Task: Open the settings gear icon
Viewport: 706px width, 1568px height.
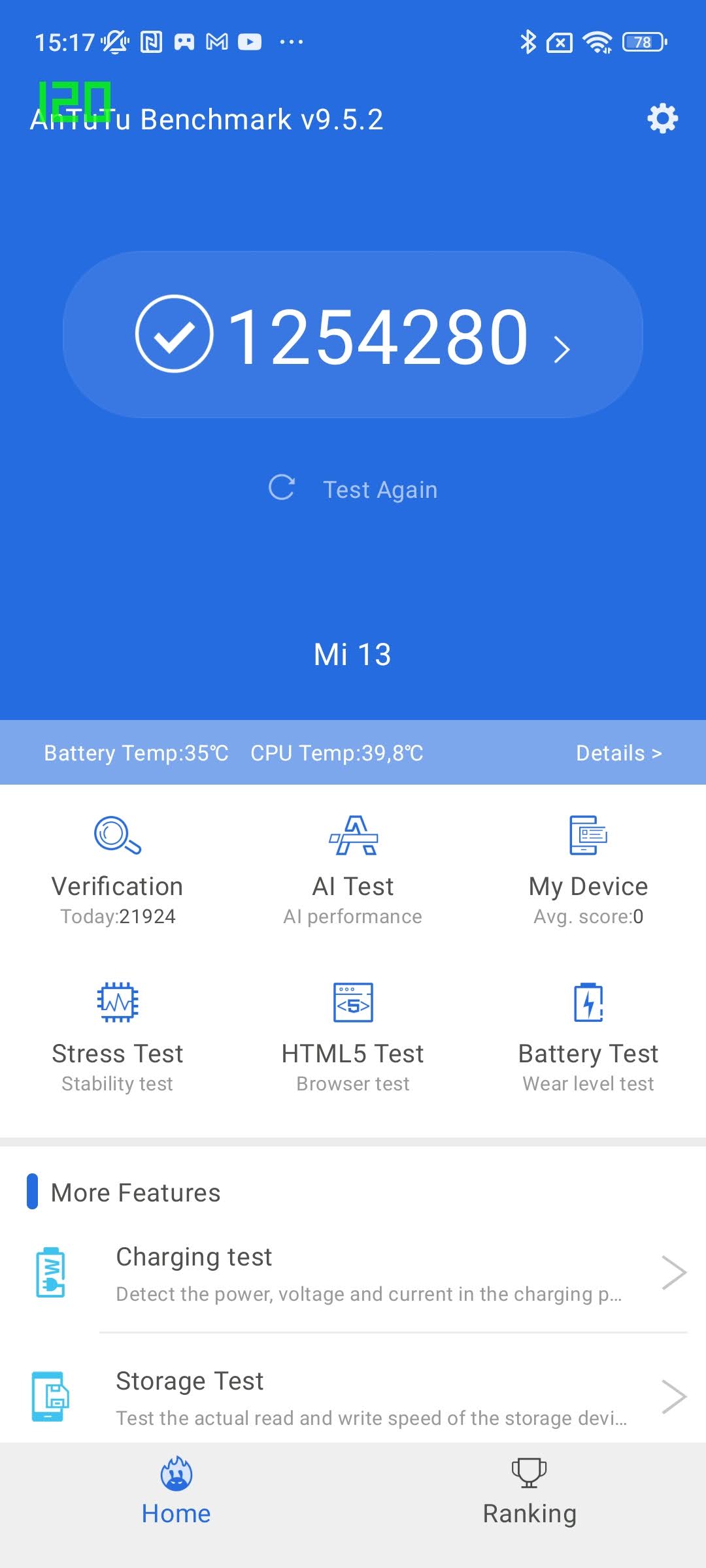Action: click(x=662, y=118)
